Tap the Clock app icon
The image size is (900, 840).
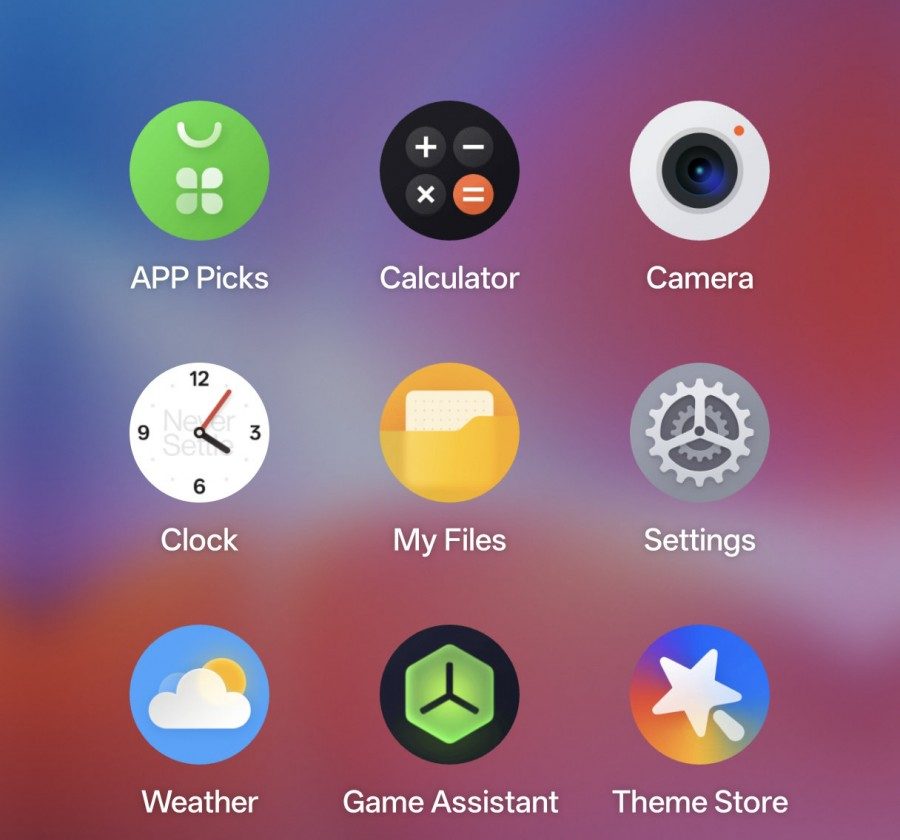[199, 432]
